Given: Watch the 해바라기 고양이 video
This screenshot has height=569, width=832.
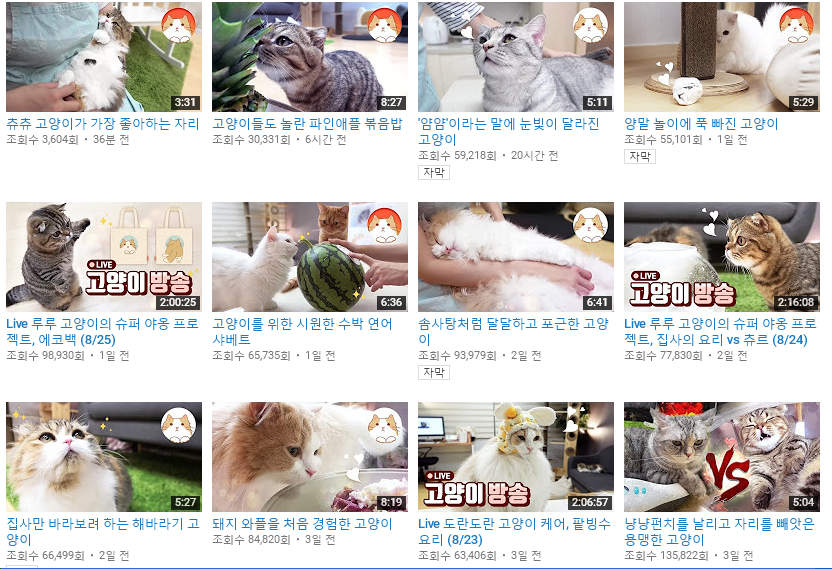Looking at the screenshot, I should tap(103, 457).
